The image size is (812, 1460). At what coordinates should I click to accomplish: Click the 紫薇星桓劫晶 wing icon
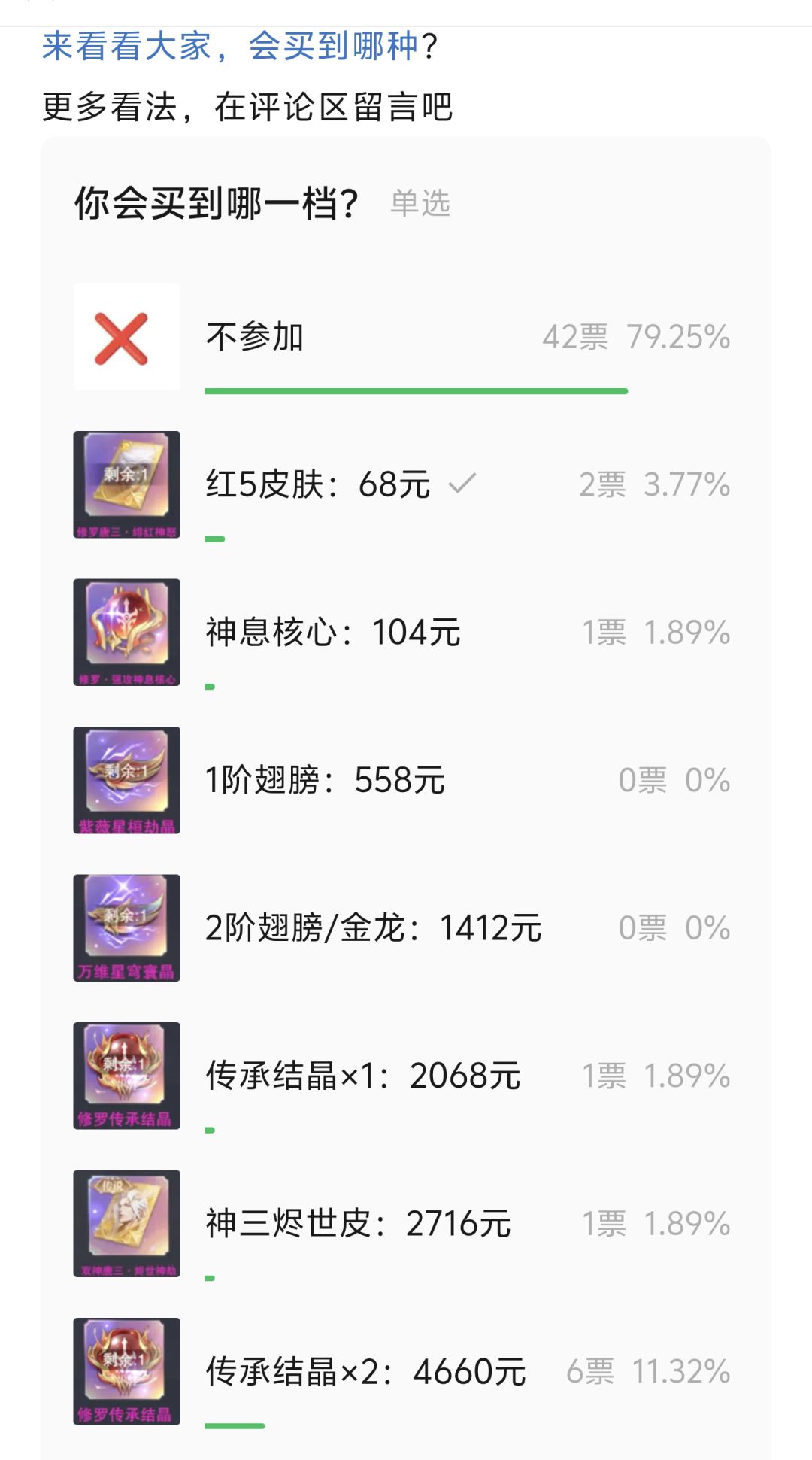click(126, 779)
